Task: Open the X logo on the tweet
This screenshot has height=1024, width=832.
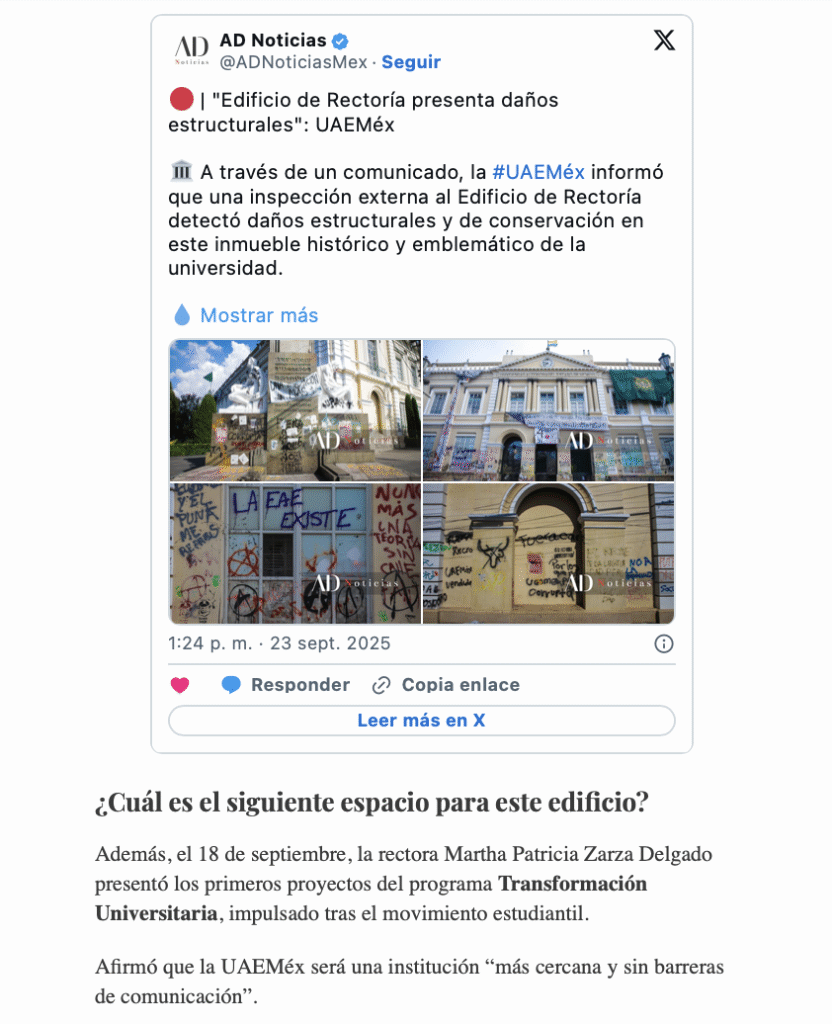Action: coord(664,41)
